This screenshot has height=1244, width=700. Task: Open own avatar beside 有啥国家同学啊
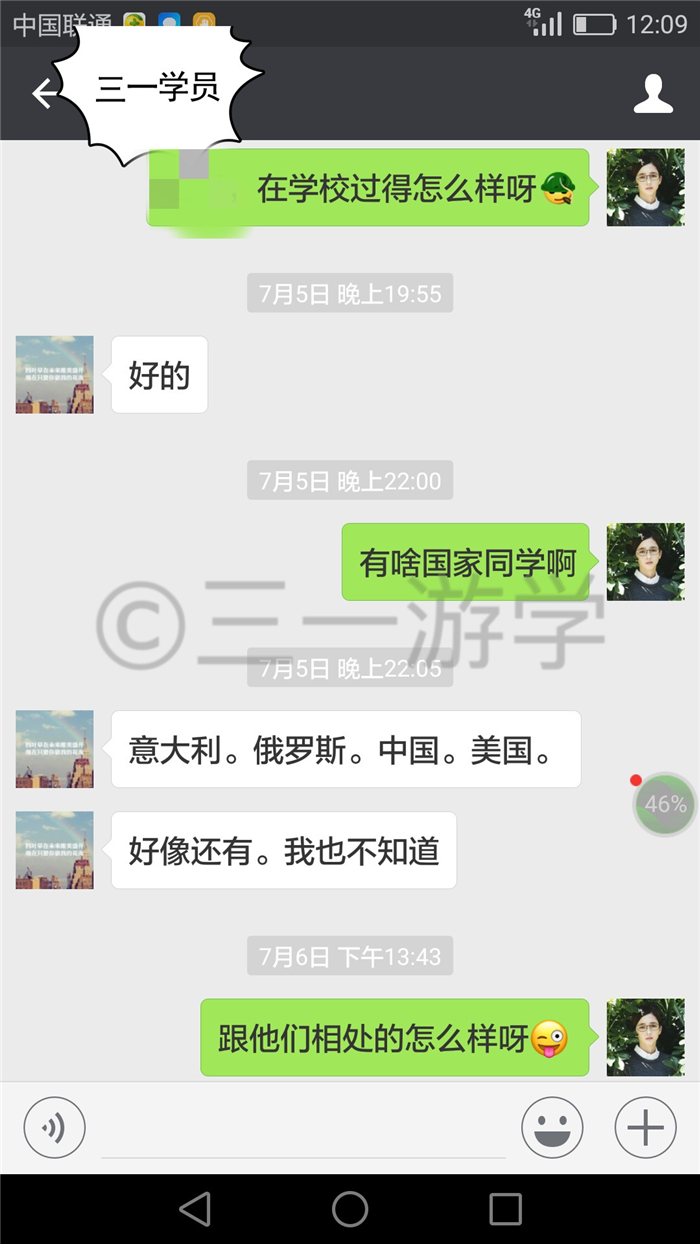tap(646, 562)
